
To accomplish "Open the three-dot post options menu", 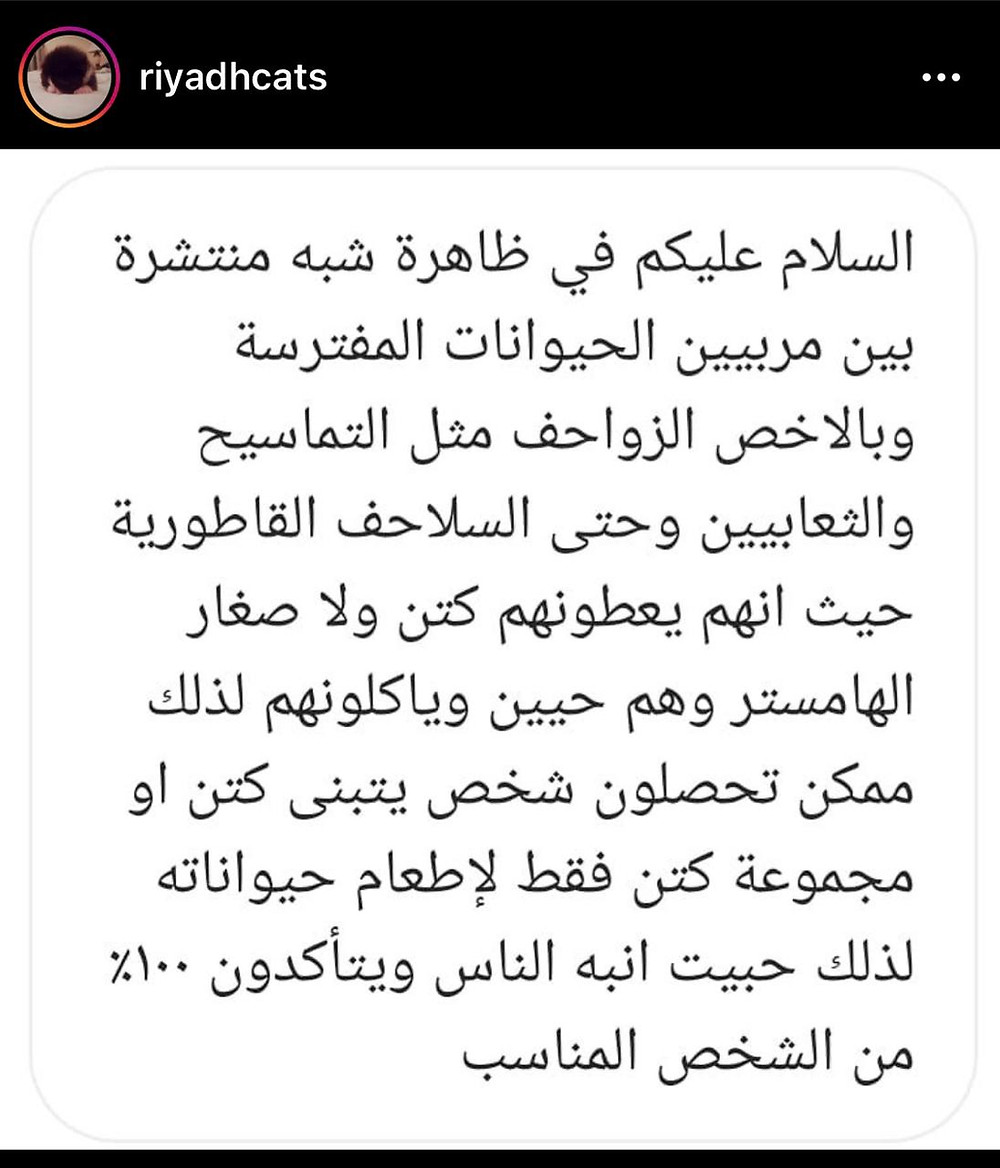I will [941, 78].
